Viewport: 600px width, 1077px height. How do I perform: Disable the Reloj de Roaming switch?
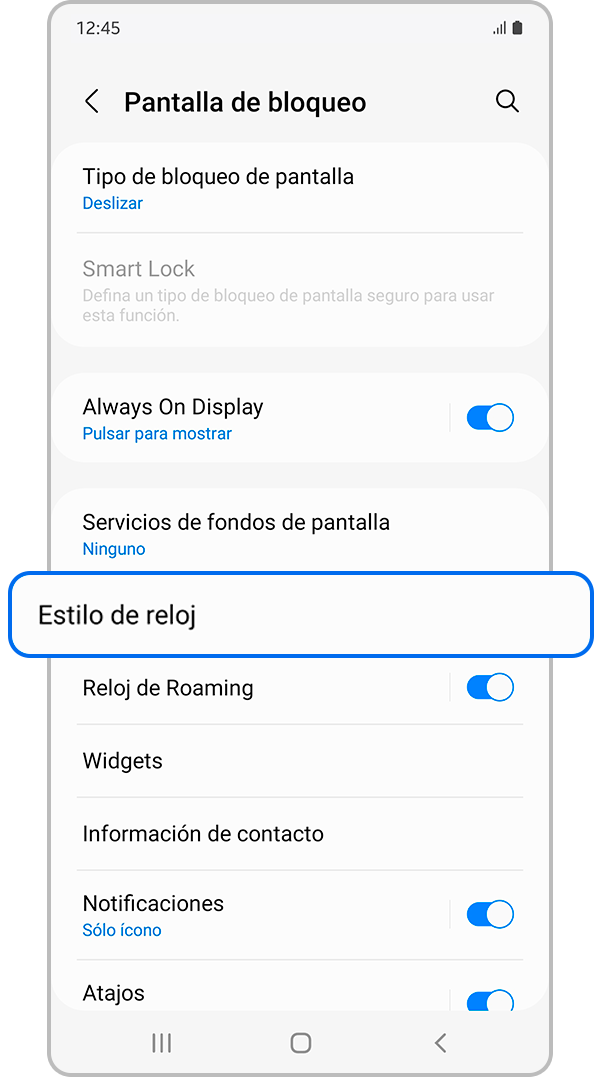(x=490, y=688)
